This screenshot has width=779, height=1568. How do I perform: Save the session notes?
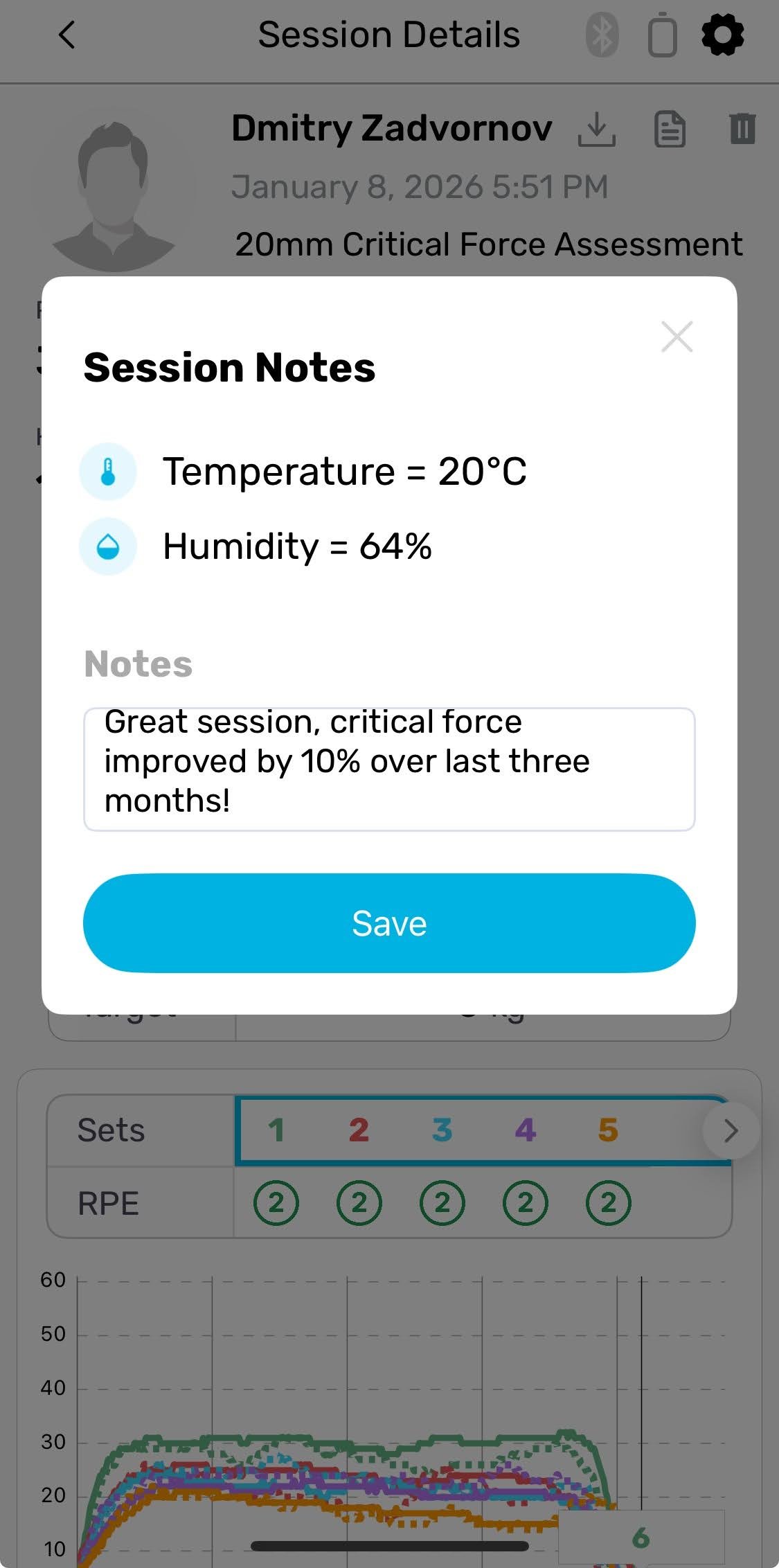click(389, 923)
